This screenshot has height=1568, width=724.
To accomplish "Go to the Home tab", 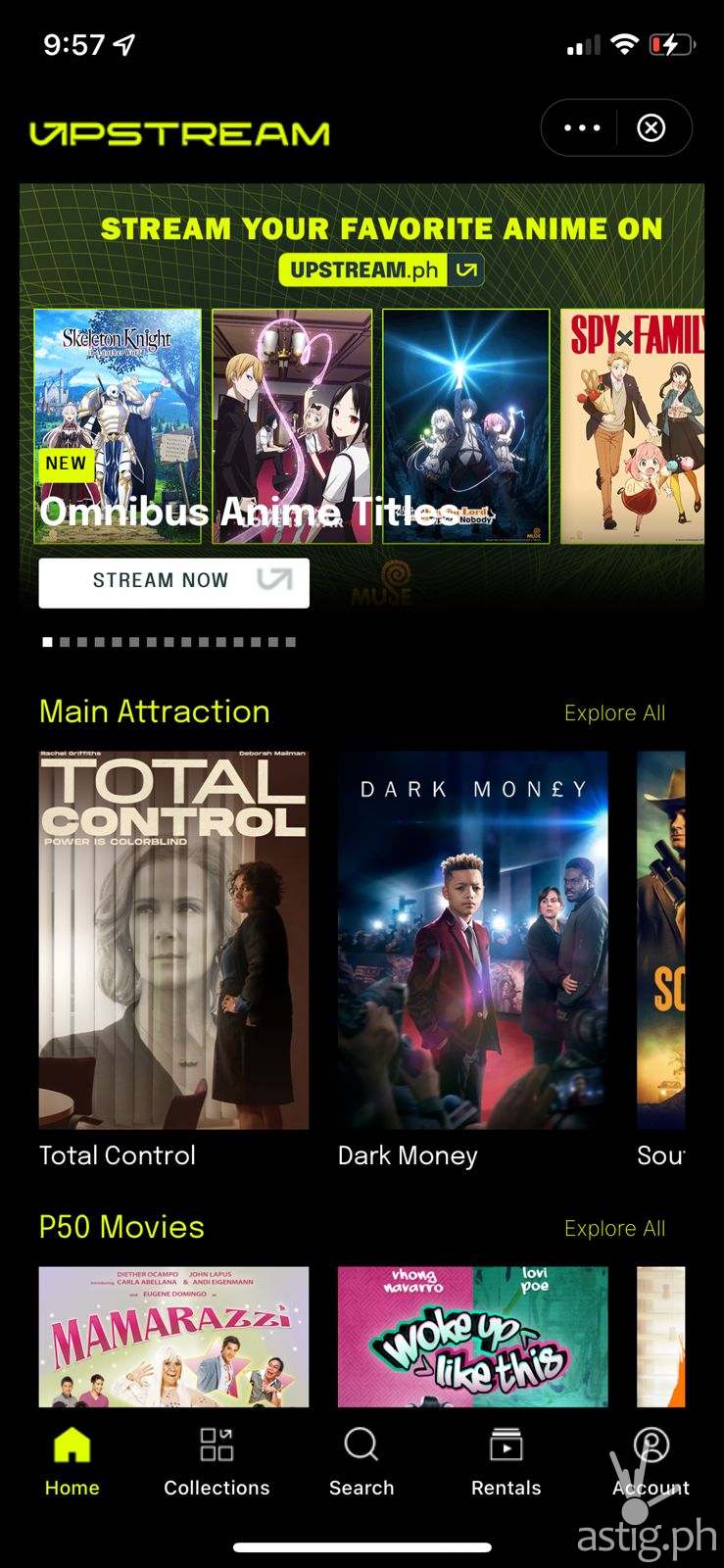I will (72, 1460).
